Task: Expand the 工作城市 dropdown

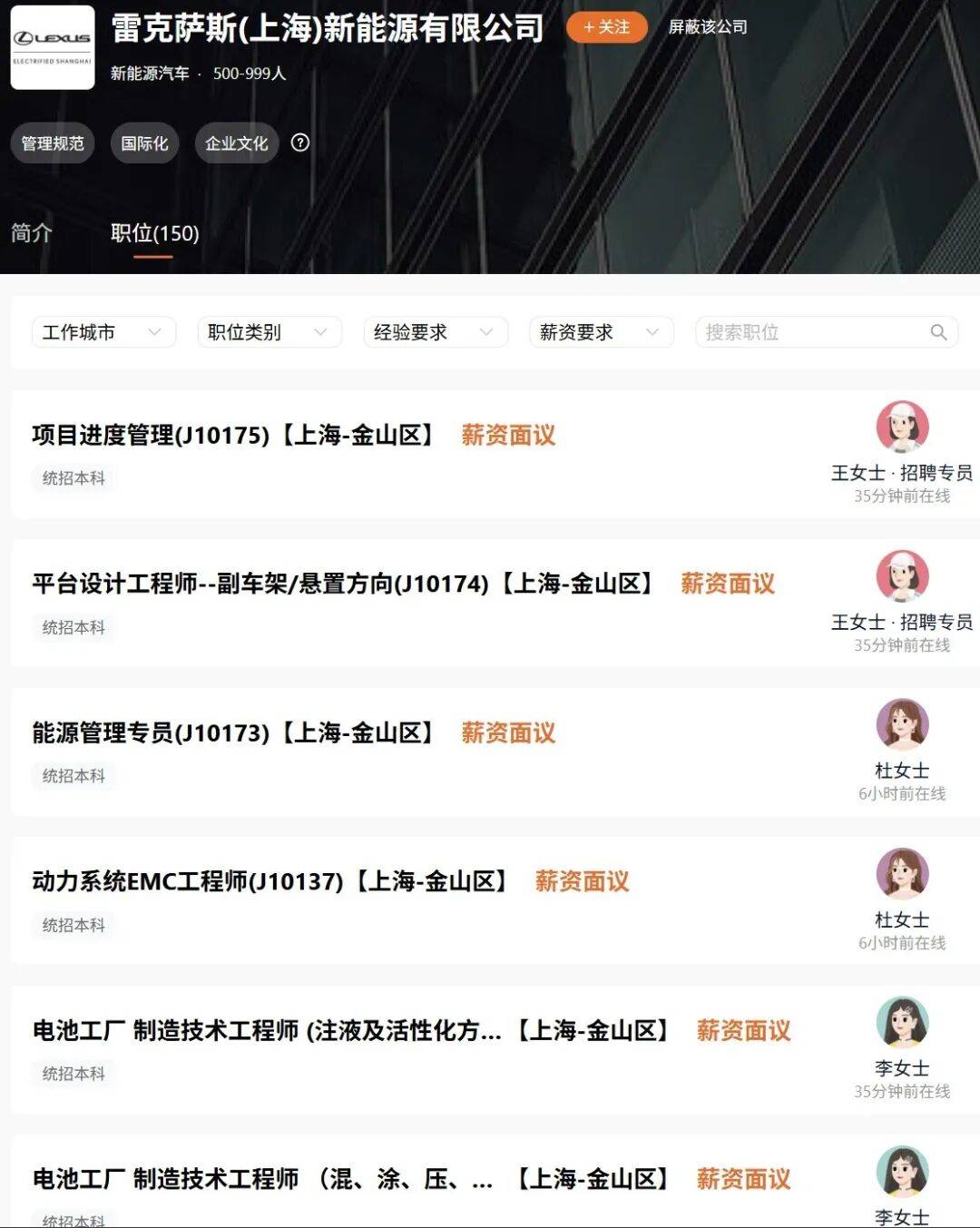Action: tap(102, 332)
